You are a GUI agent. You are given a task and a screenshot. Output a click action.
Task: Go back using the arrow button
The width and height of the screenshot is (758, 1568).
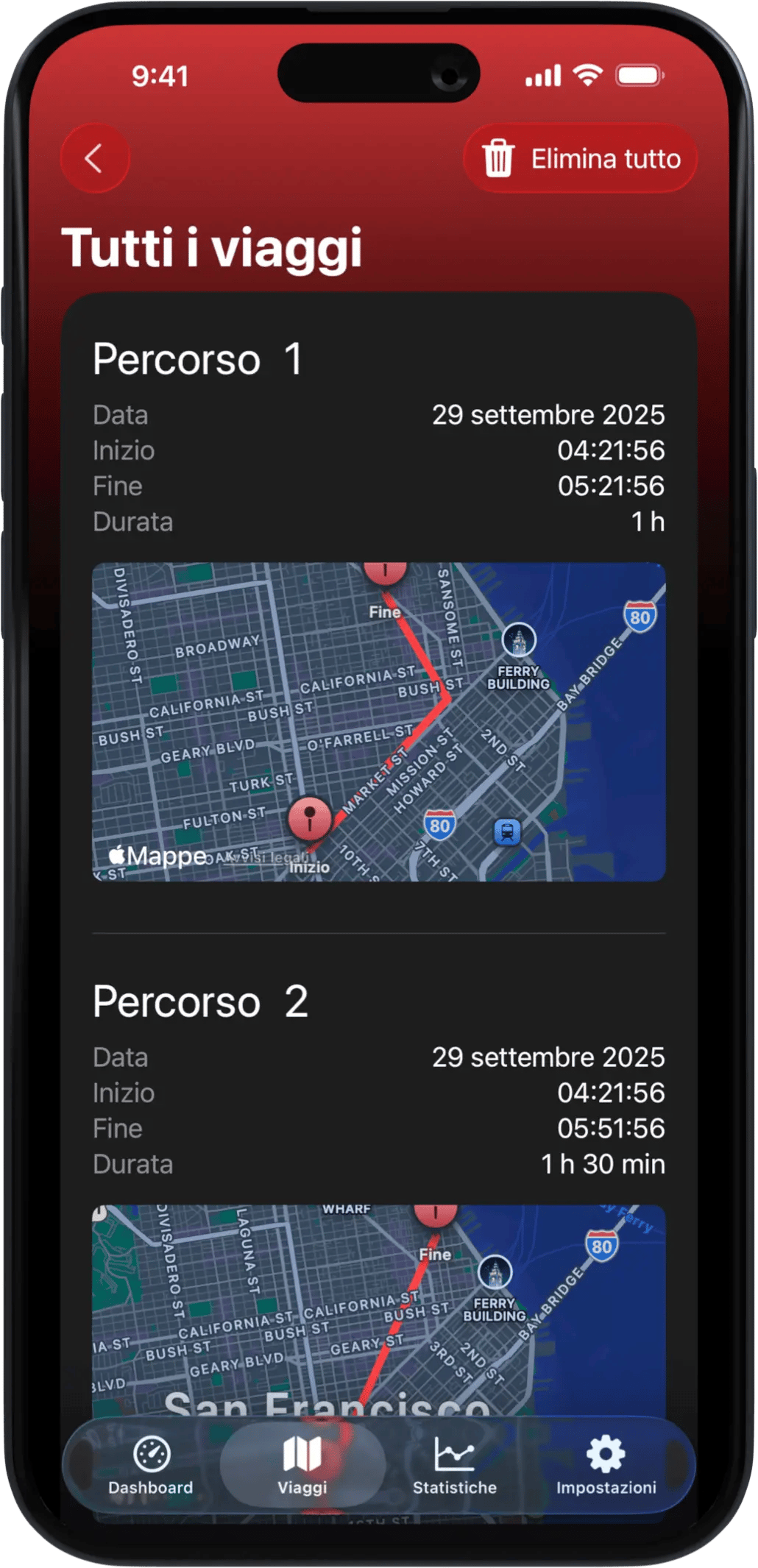pyautogui.click(x=94, y=158)
